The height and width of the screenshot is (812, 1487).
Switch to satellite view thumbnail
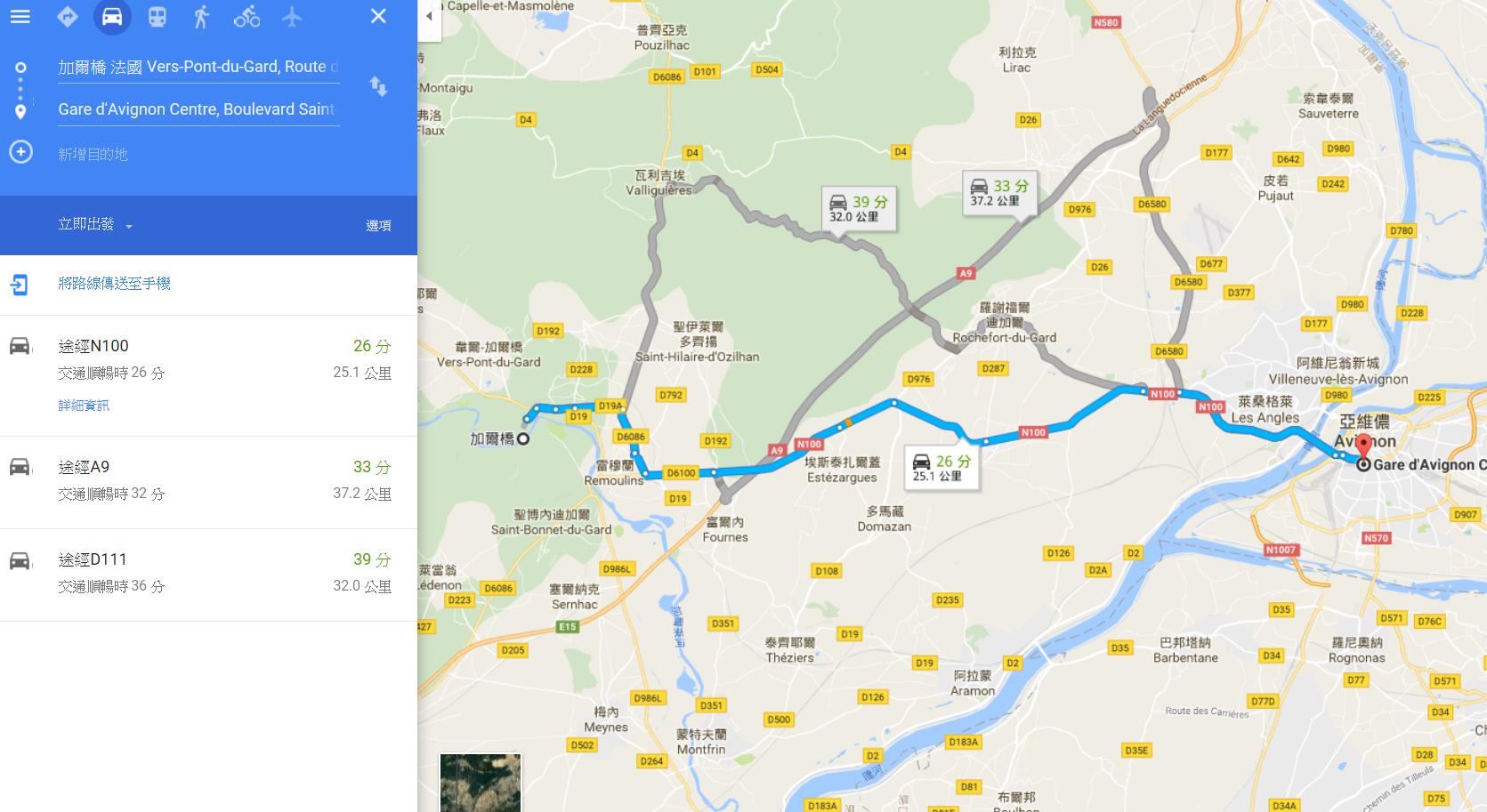(481, 783)
